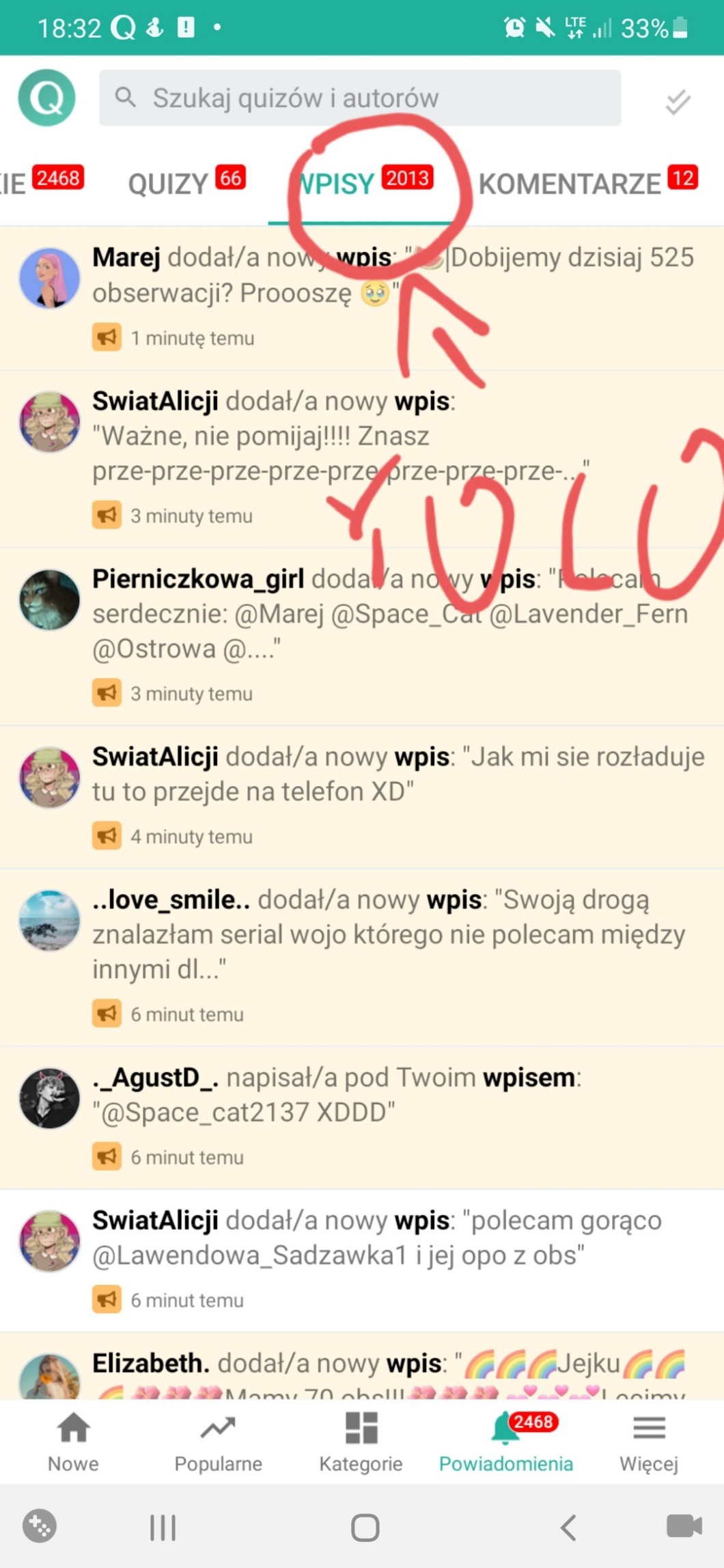
Task: Open the Kategorie tab
Action: coord(361,1442)
